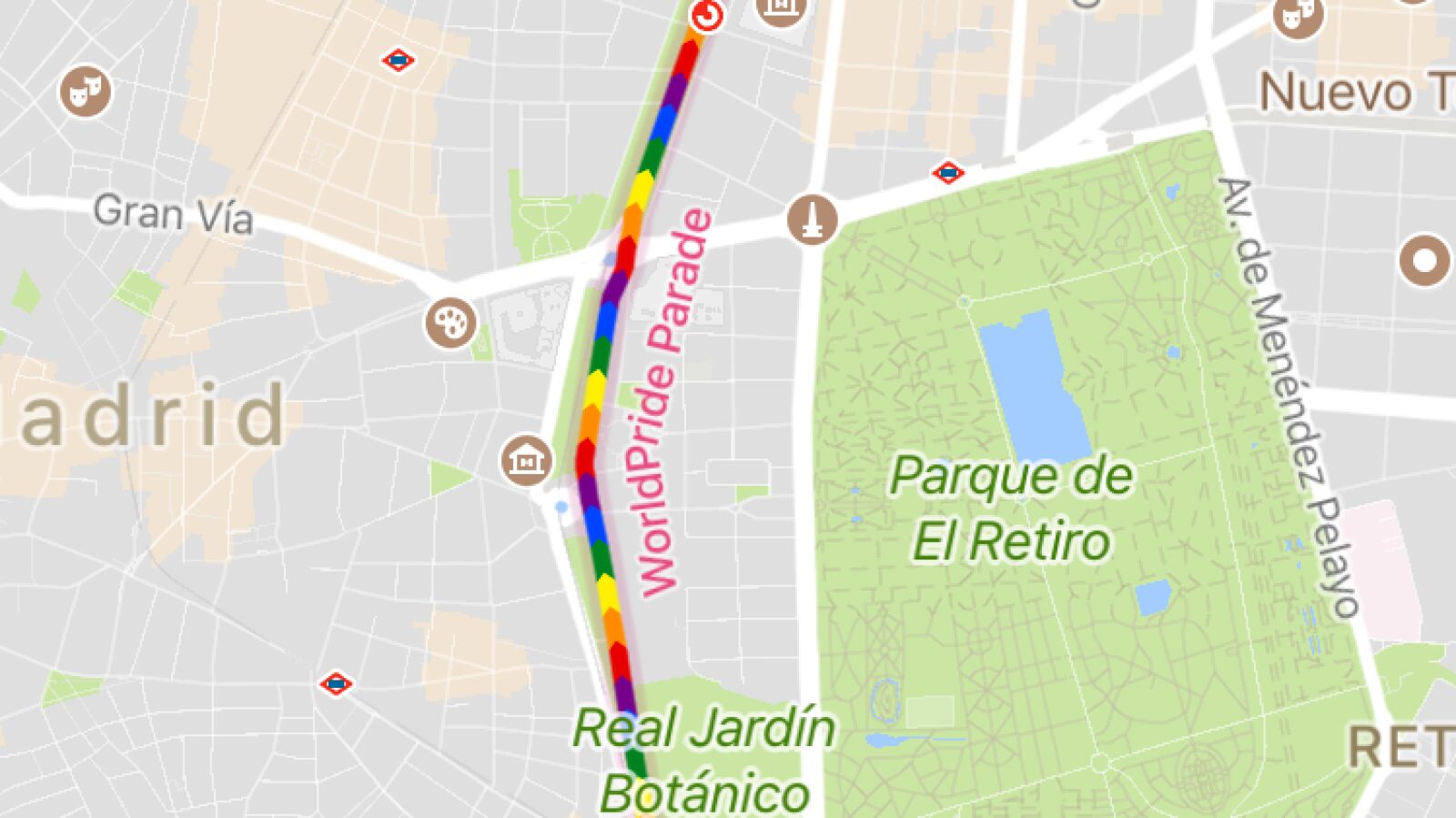This screenshot has width=1456, height=818.
Task: Open the monument marker beside Retiro park
Action: tap(813, 218)
